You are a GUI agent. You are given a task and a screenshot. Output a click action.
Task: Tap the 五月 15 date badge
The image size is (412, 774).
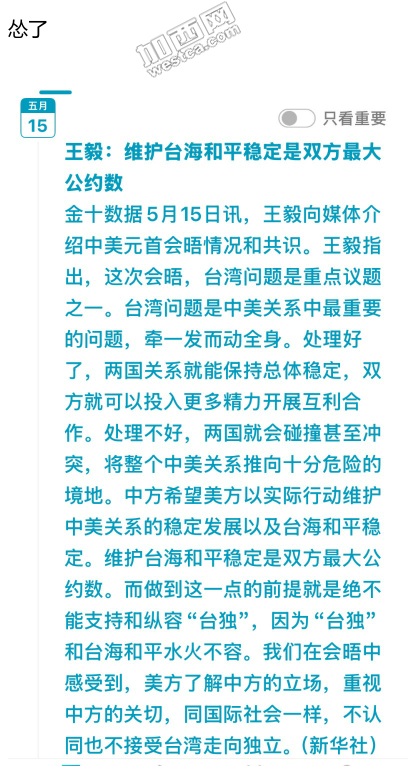(37, 118)
